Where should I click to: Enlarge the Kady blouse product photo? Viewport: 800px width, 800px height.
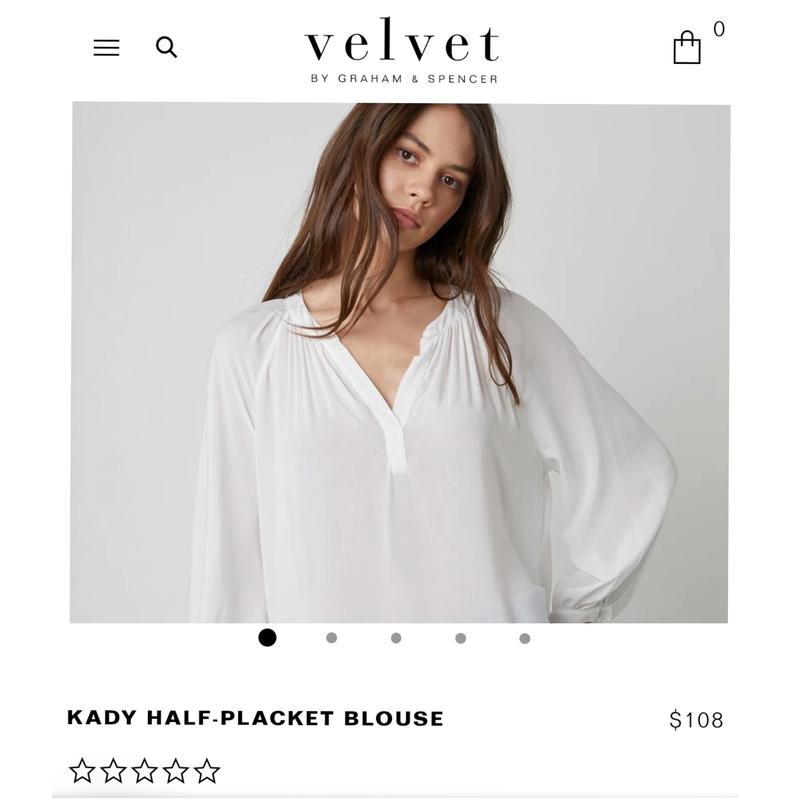pos(400,362)
